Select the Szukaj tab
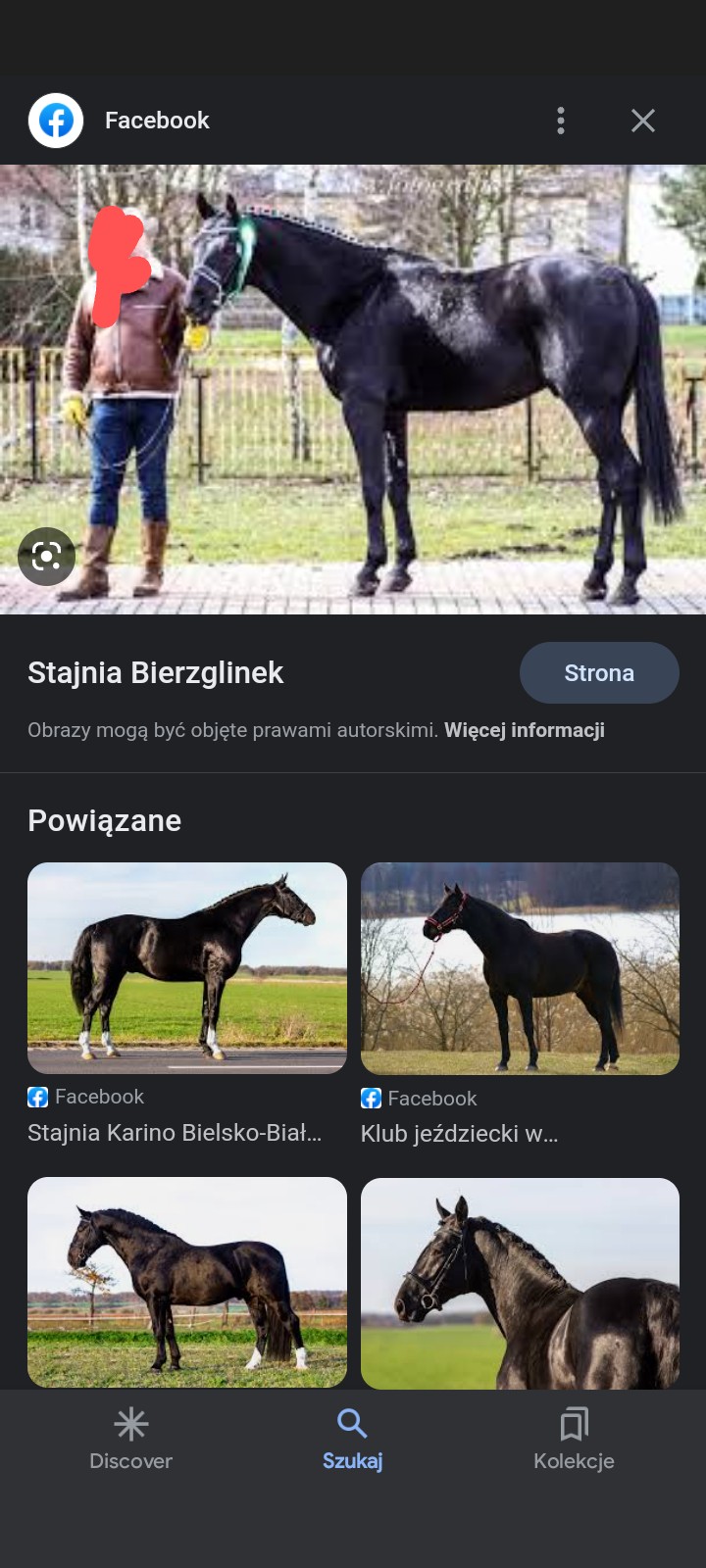Screen dimensions: 706x1568 [352, 1439]
